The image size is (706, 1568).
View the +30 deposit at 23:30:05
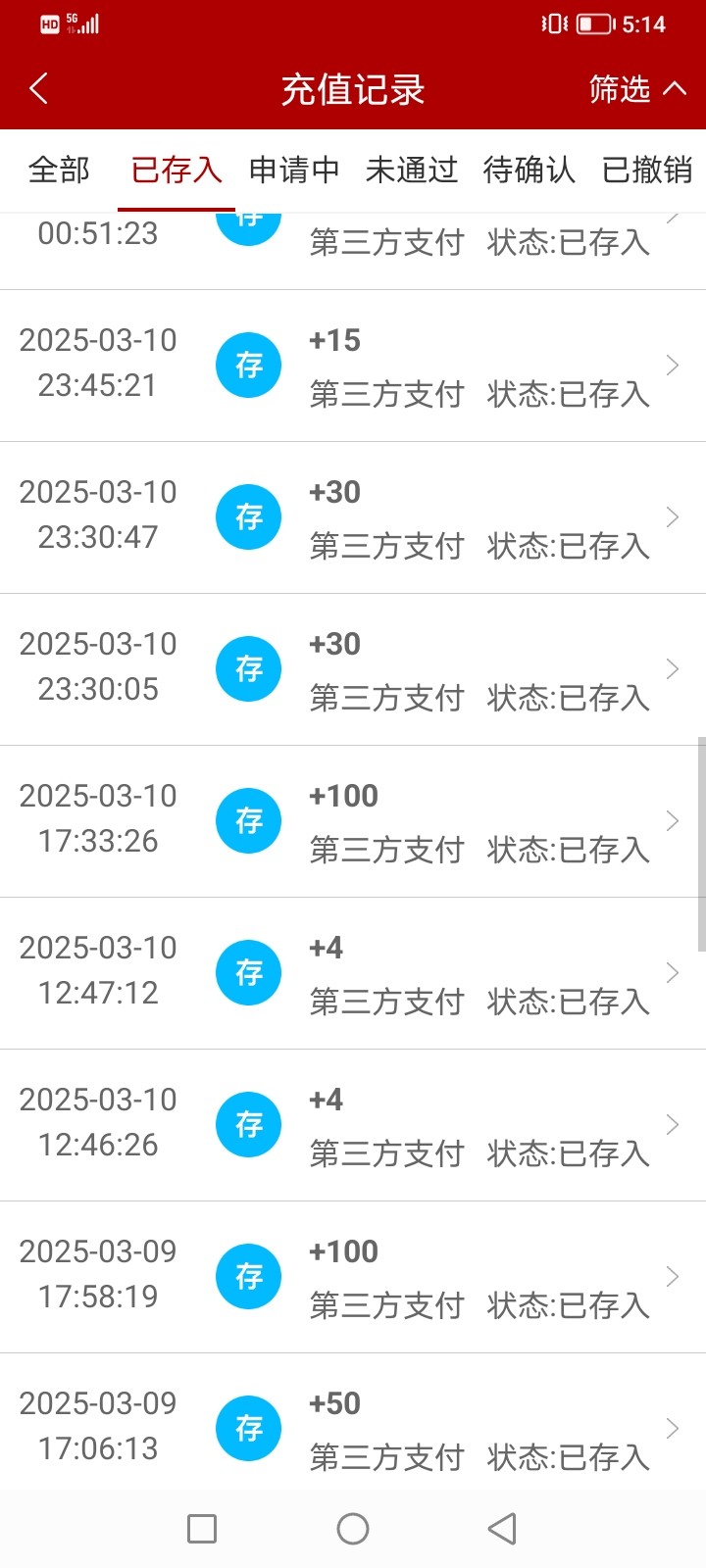(x=353, y=669)
